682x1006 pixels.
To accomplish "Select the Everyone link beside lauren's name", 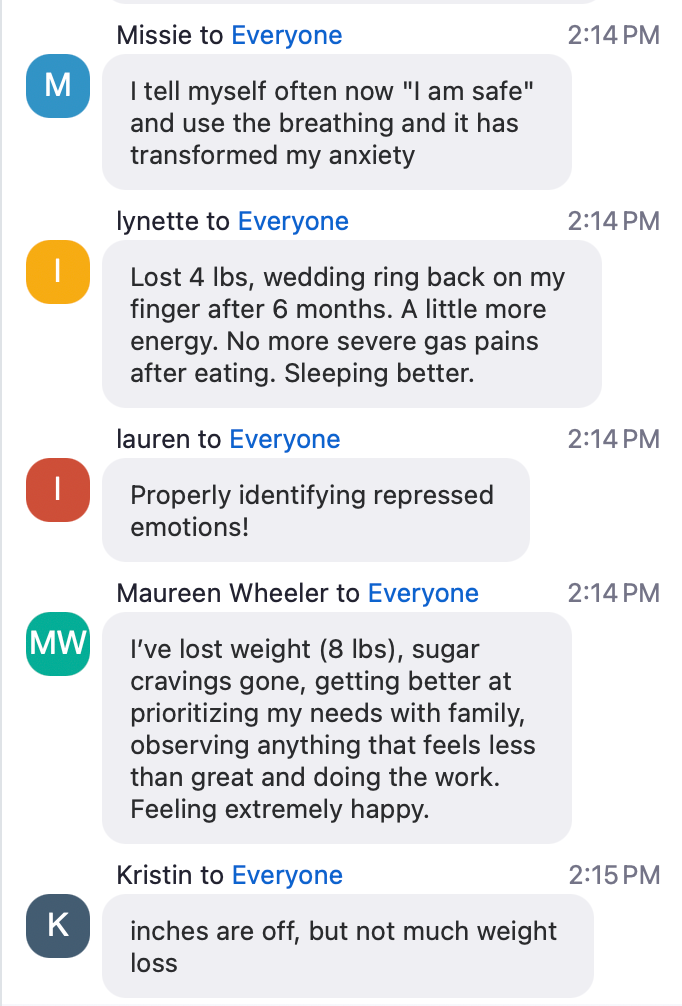I will [285, 439].
